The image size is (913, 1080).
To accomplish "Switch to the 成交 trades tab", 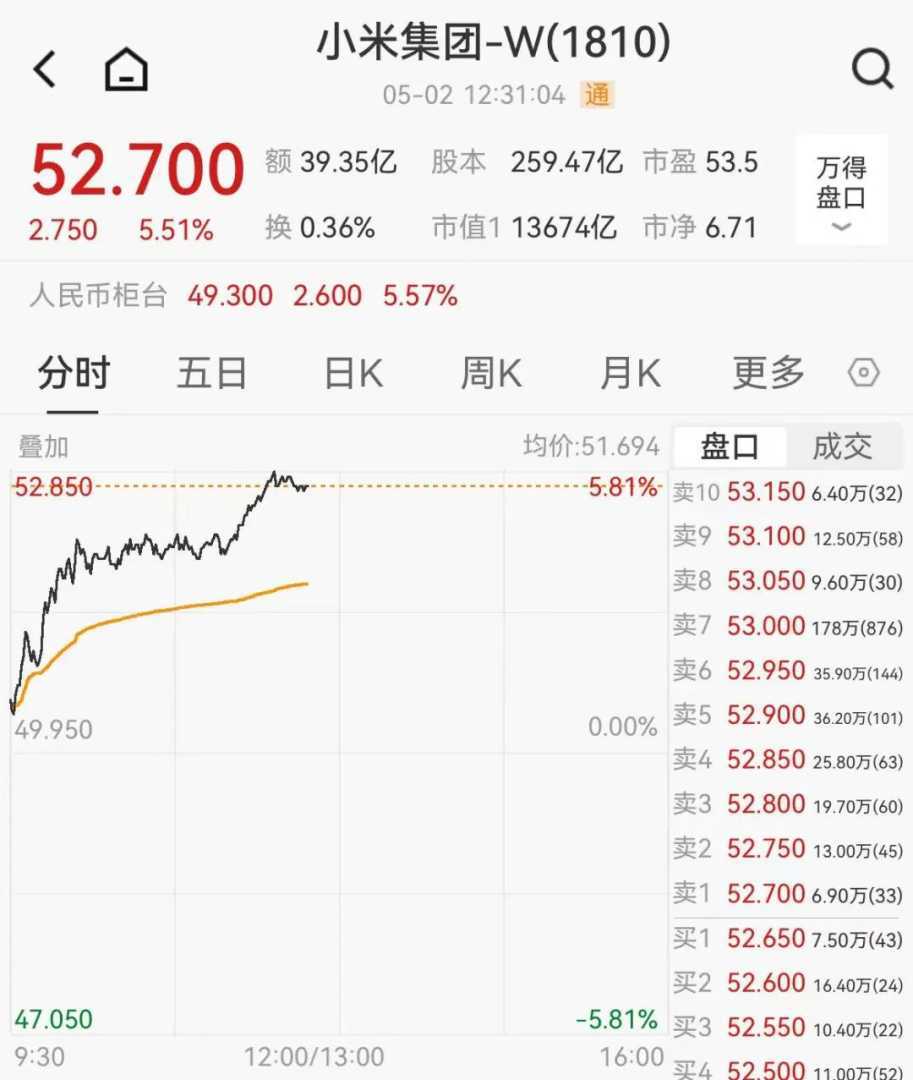I will [842, 446].
